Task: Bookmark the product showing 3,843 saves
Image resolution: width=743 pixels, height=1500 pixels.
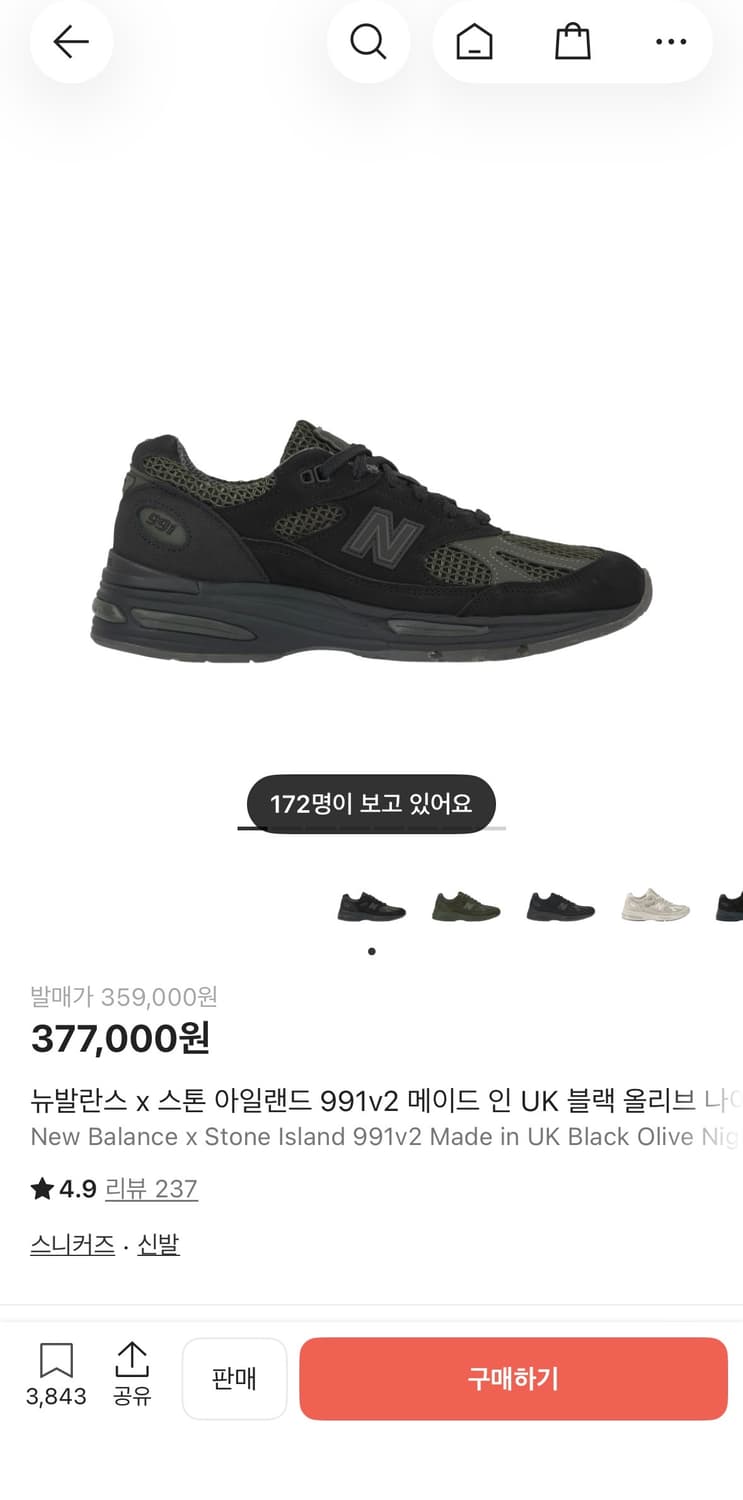Action: click(57, 1360)
